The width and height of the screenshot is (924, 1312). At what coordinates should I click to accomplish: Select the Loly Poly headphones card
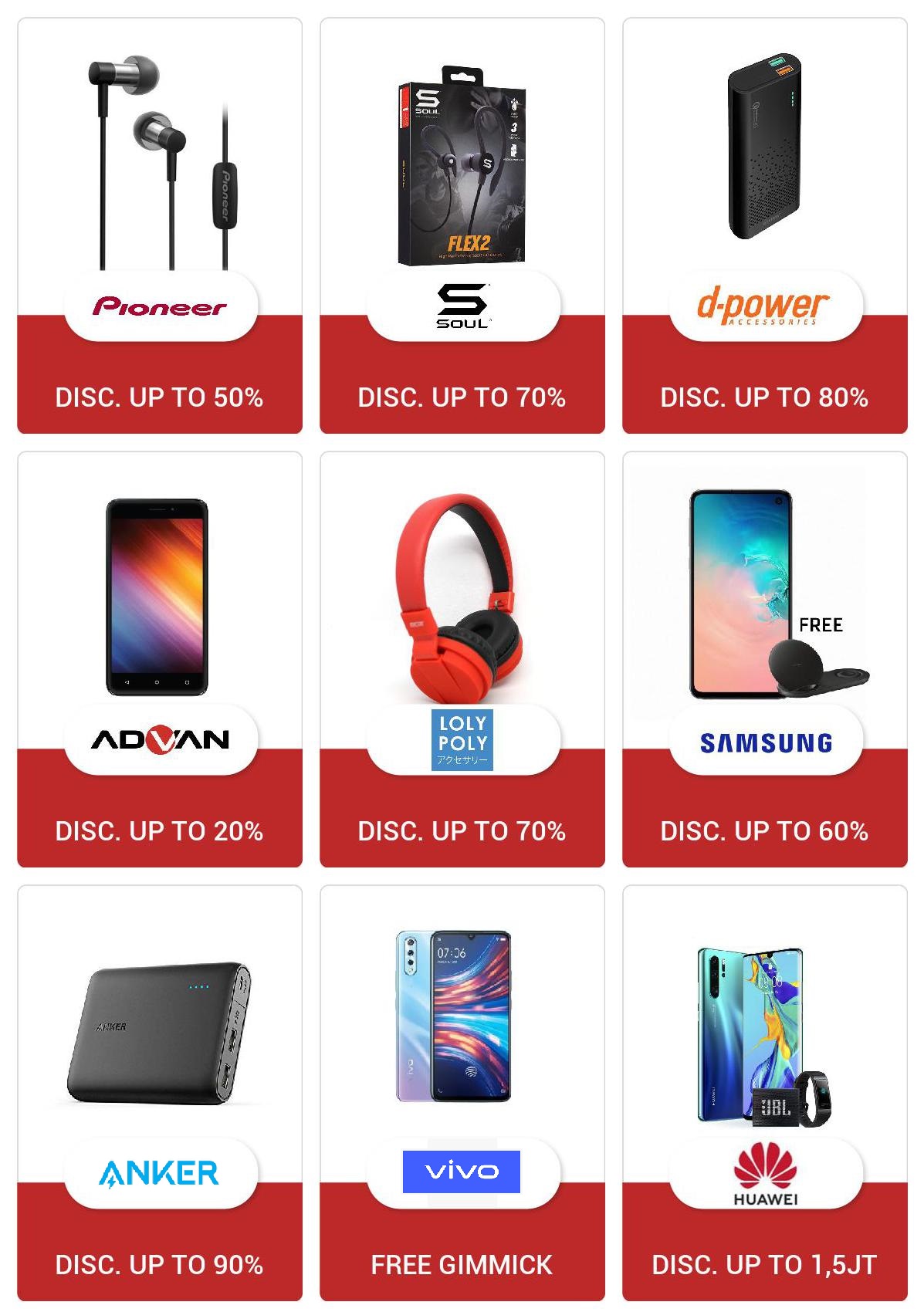pos(462,659)
